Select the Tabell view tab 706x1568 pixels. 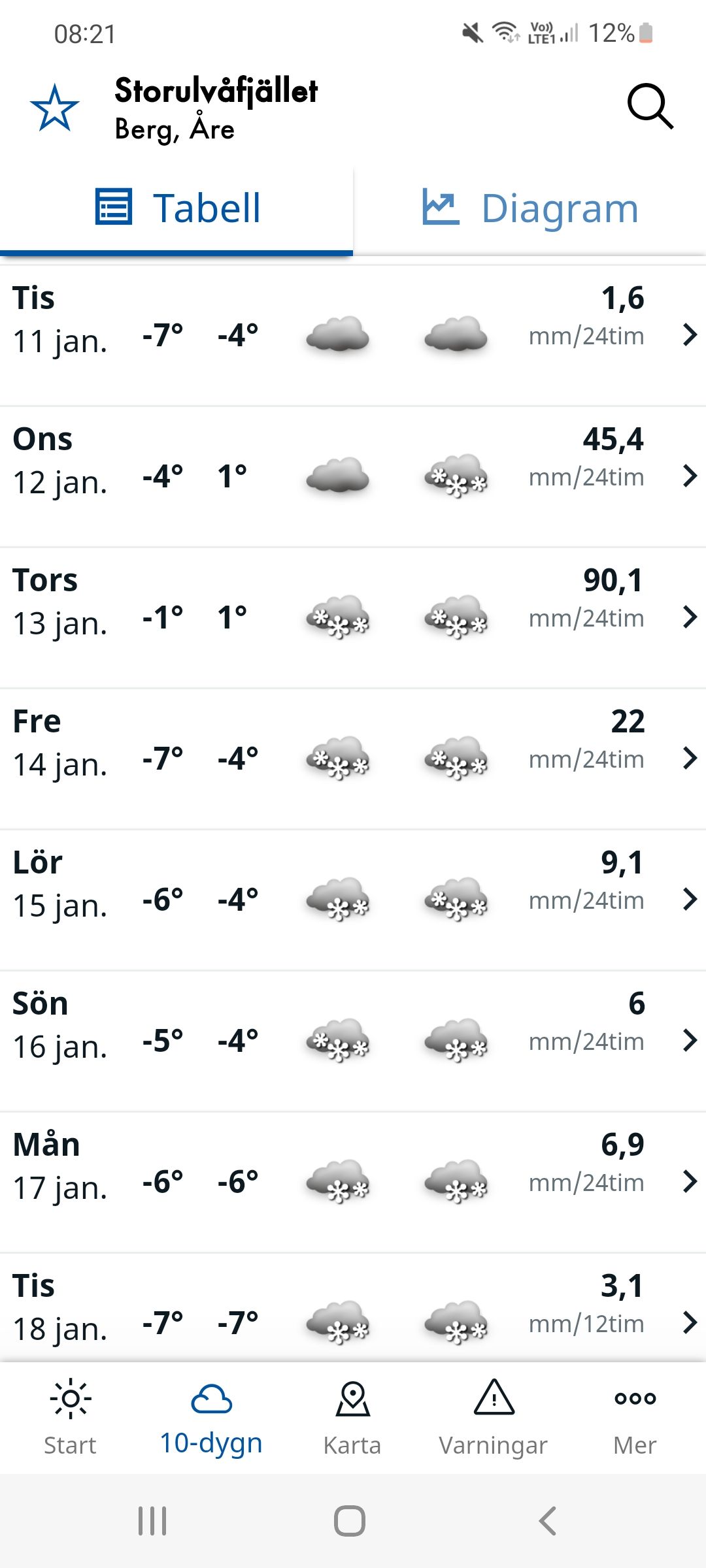(x=176, y=209)
